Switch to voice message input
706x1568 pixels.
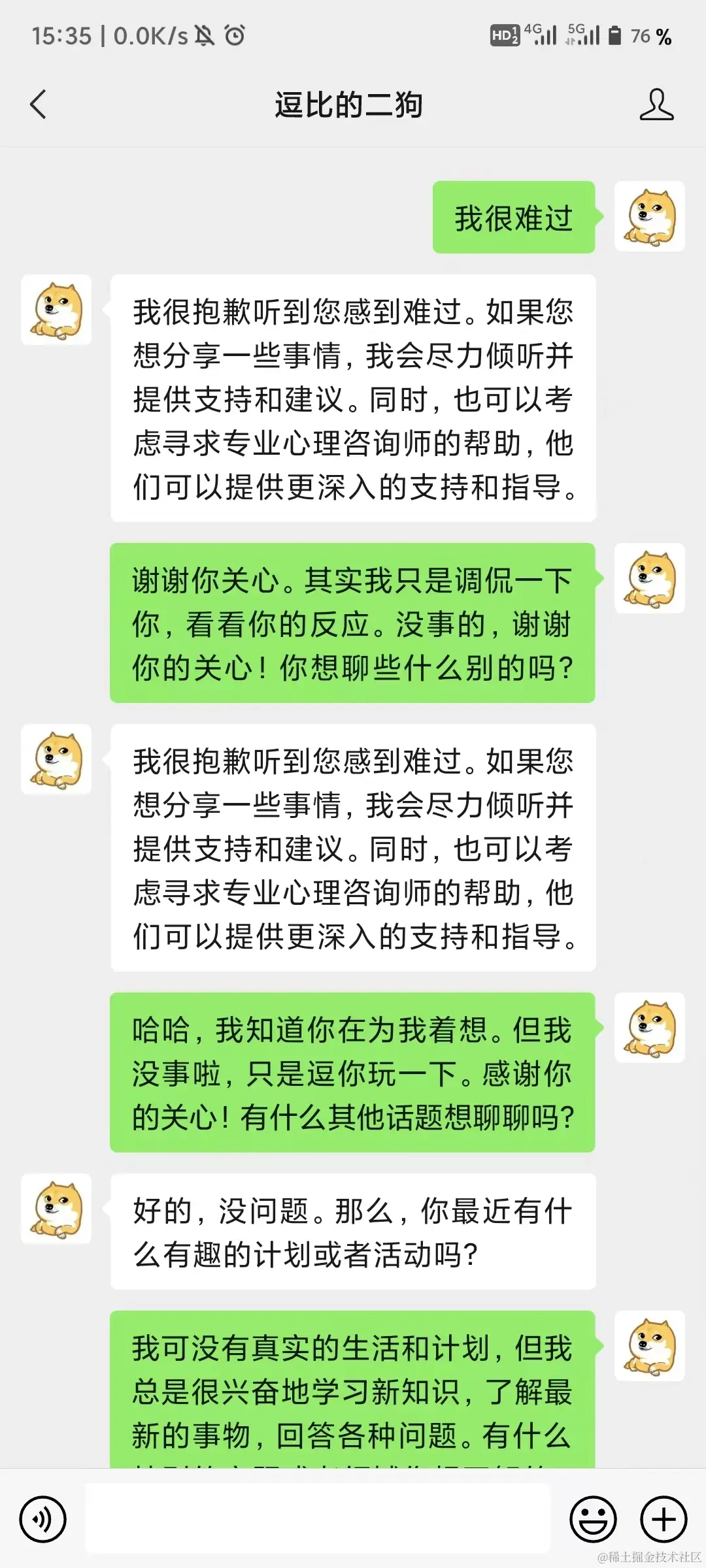pos(43,1519)
